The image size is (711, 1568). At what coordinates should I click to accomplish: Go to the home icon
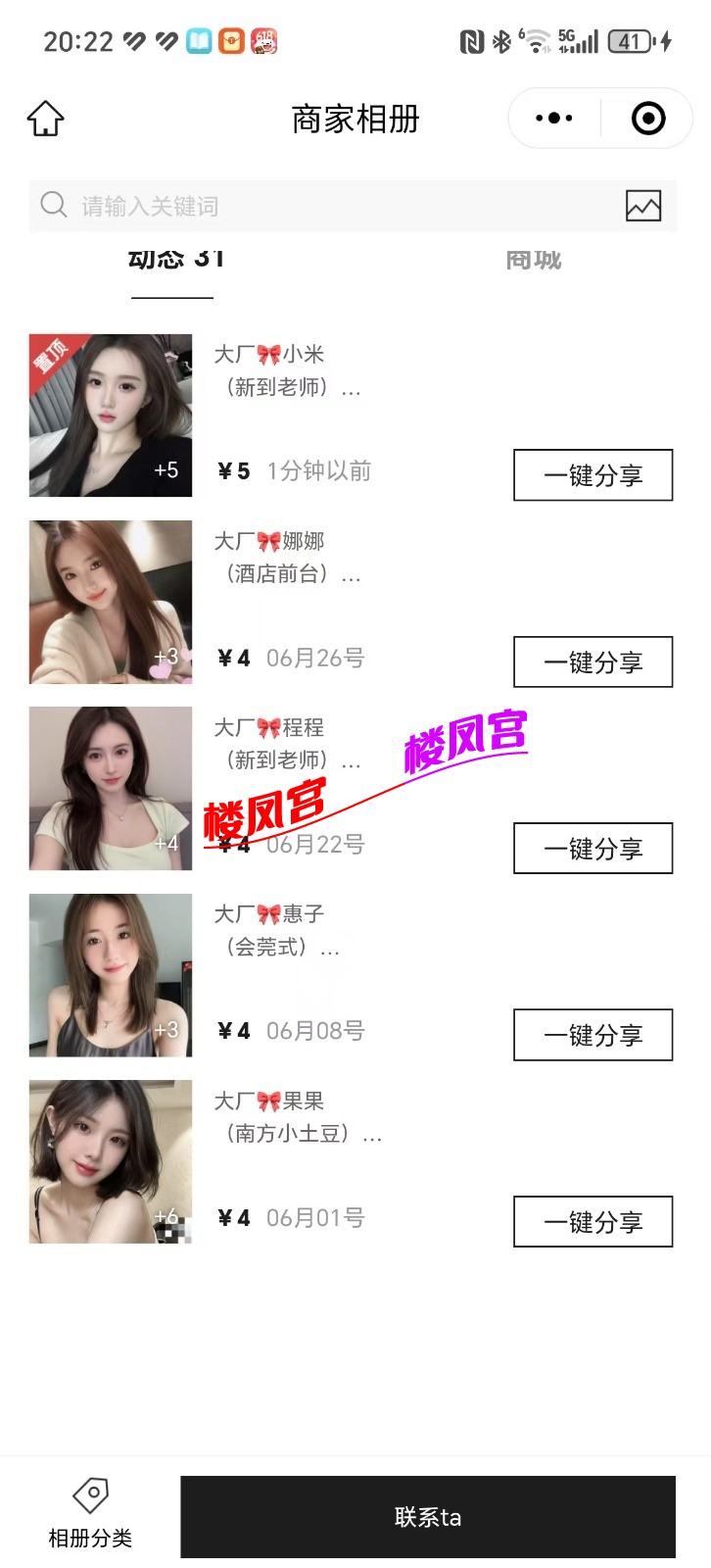tap(45, 119)
